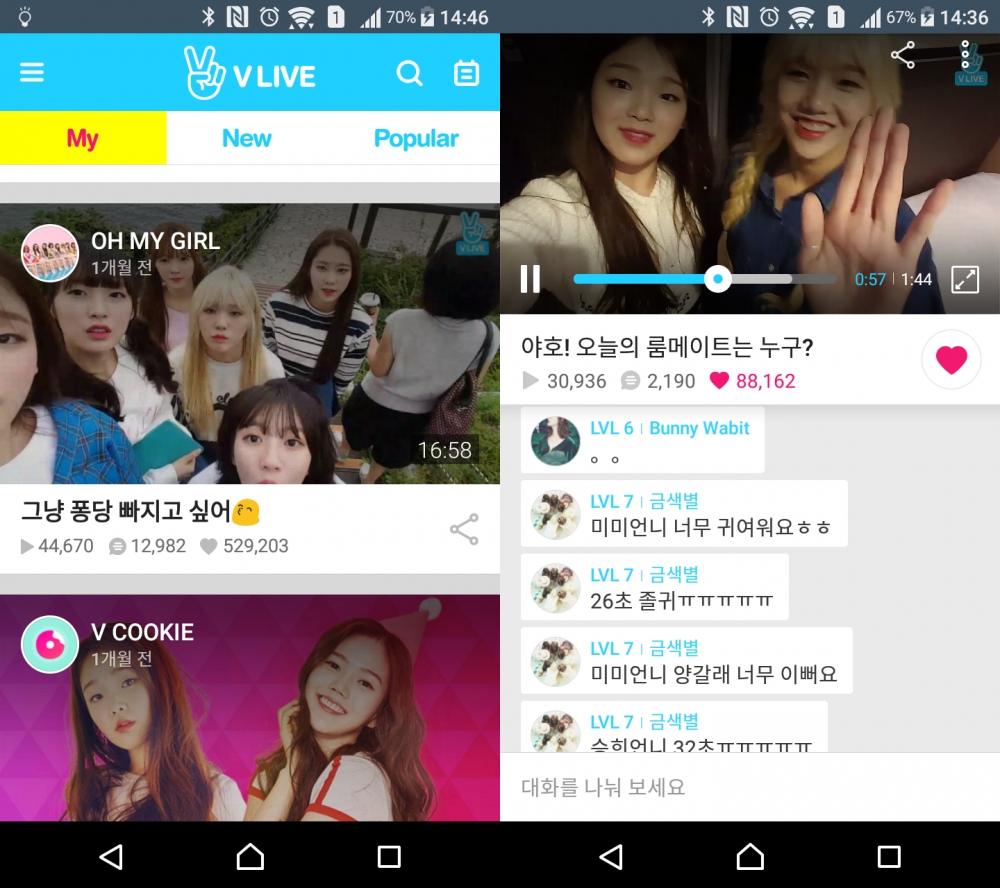Switch to the Popular tab
The height and width of the screenshot is (888, 1000).
click(416, 138)
